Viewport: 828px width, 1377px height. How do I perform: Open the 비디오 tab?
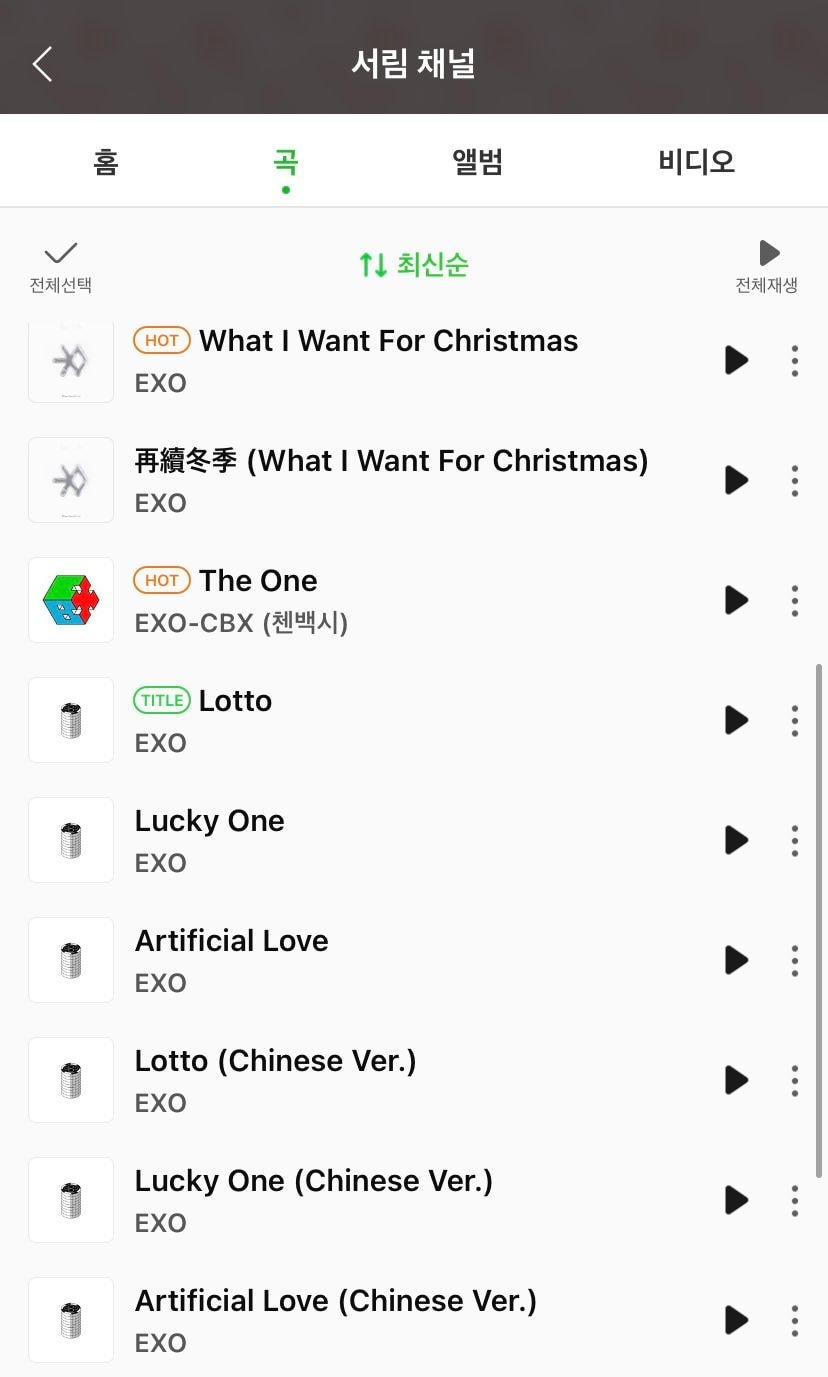(696, 162)
